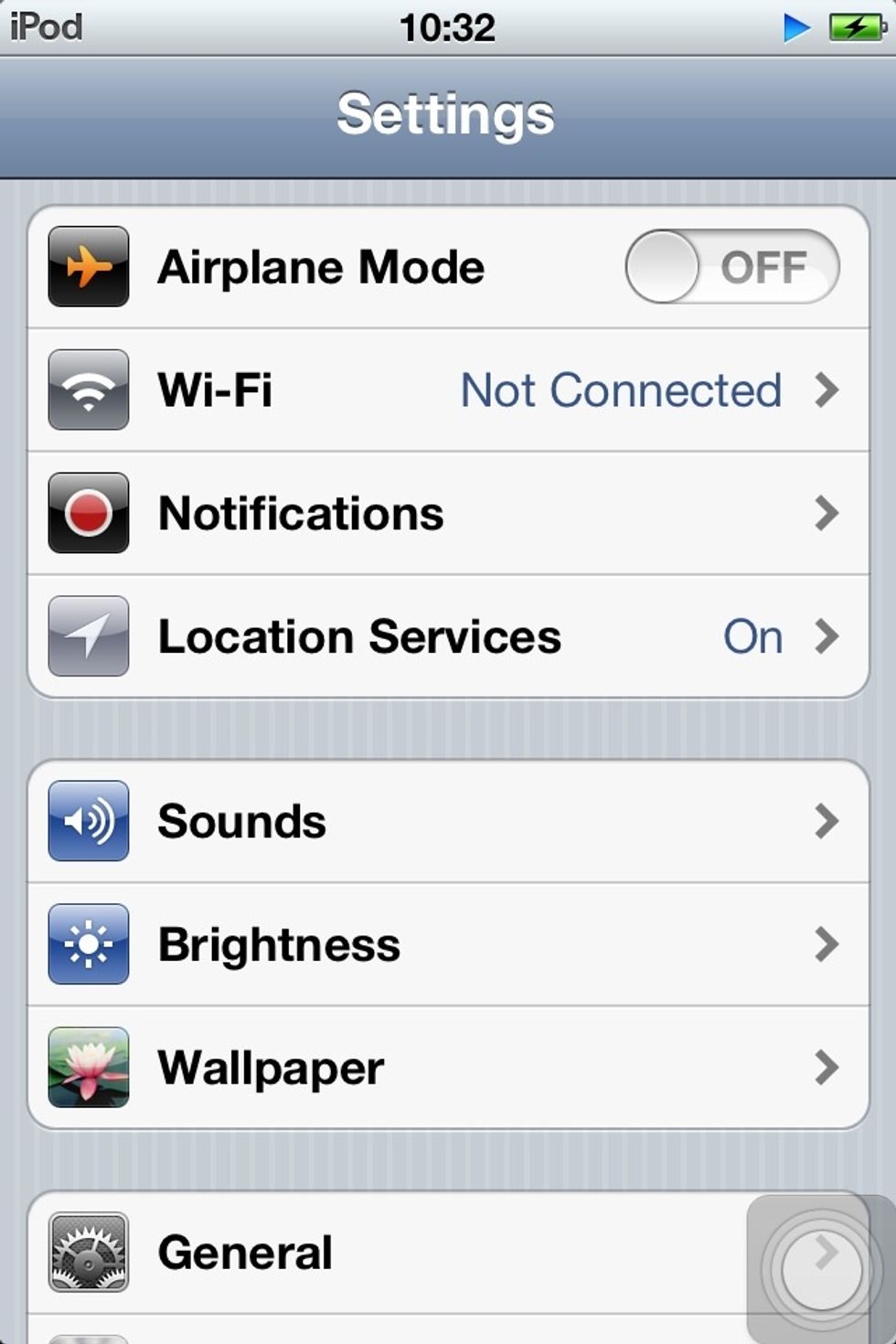Viewport: 896px width, 1344px height.
Task: Tap the Wi-Fi signal icon
Action: coord(87,390)
